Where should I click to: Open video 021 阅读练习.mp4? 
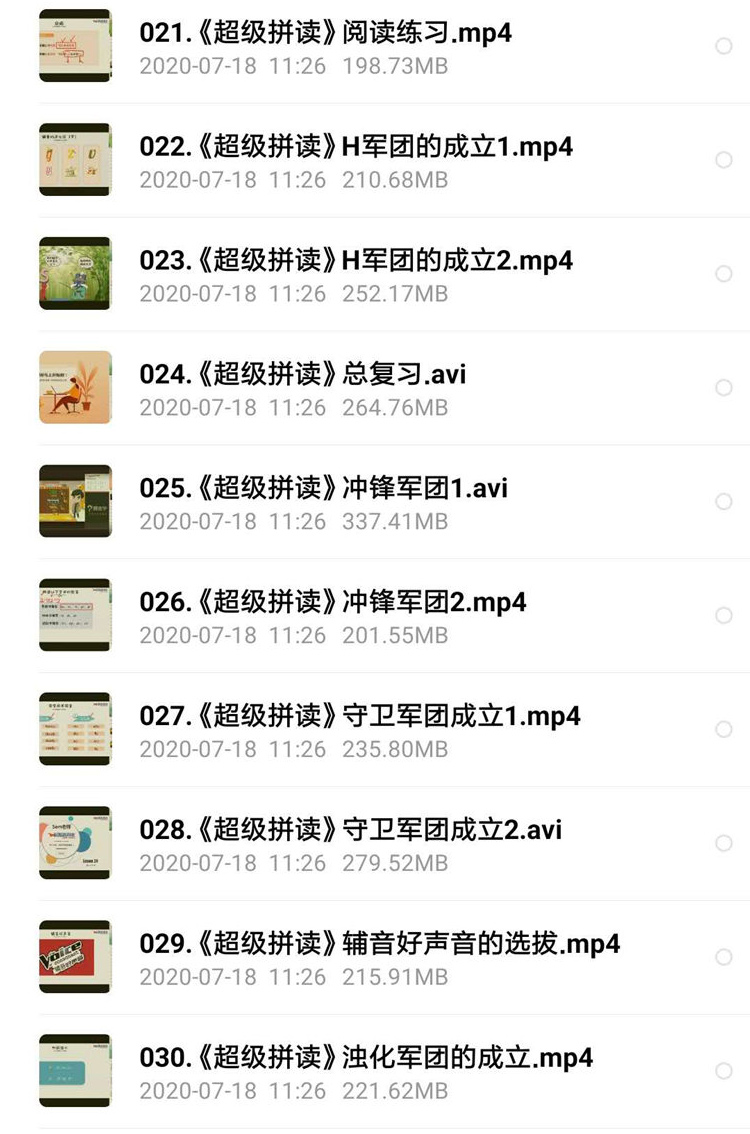325,33
